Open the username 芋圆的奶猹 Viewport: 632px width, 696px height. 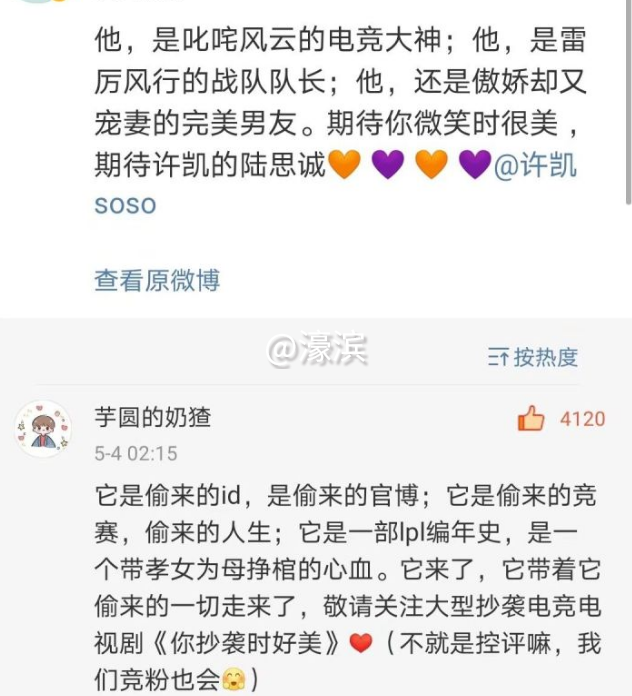point(152,417)
